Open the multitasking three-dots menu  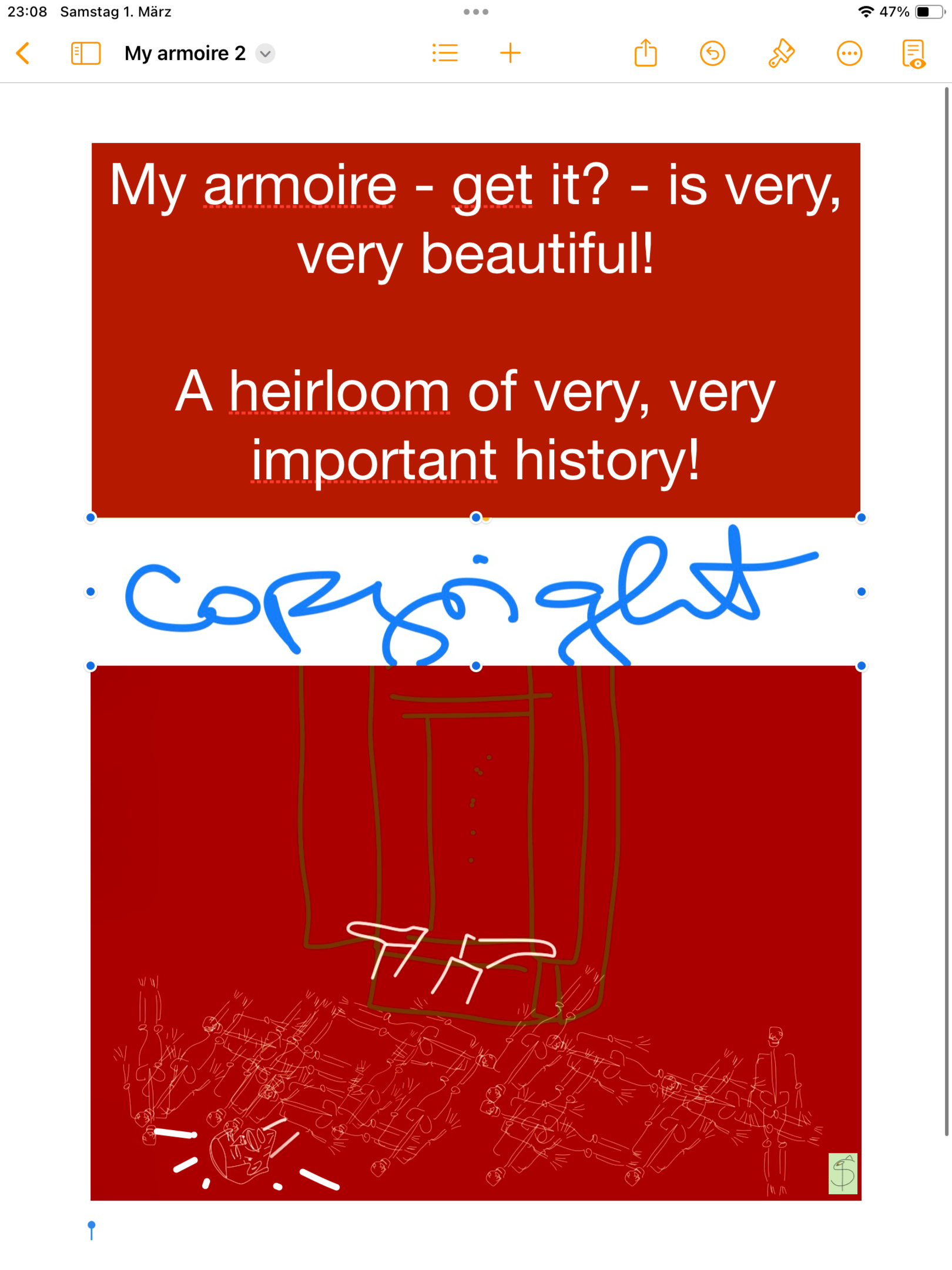click(x=475, y=12)
